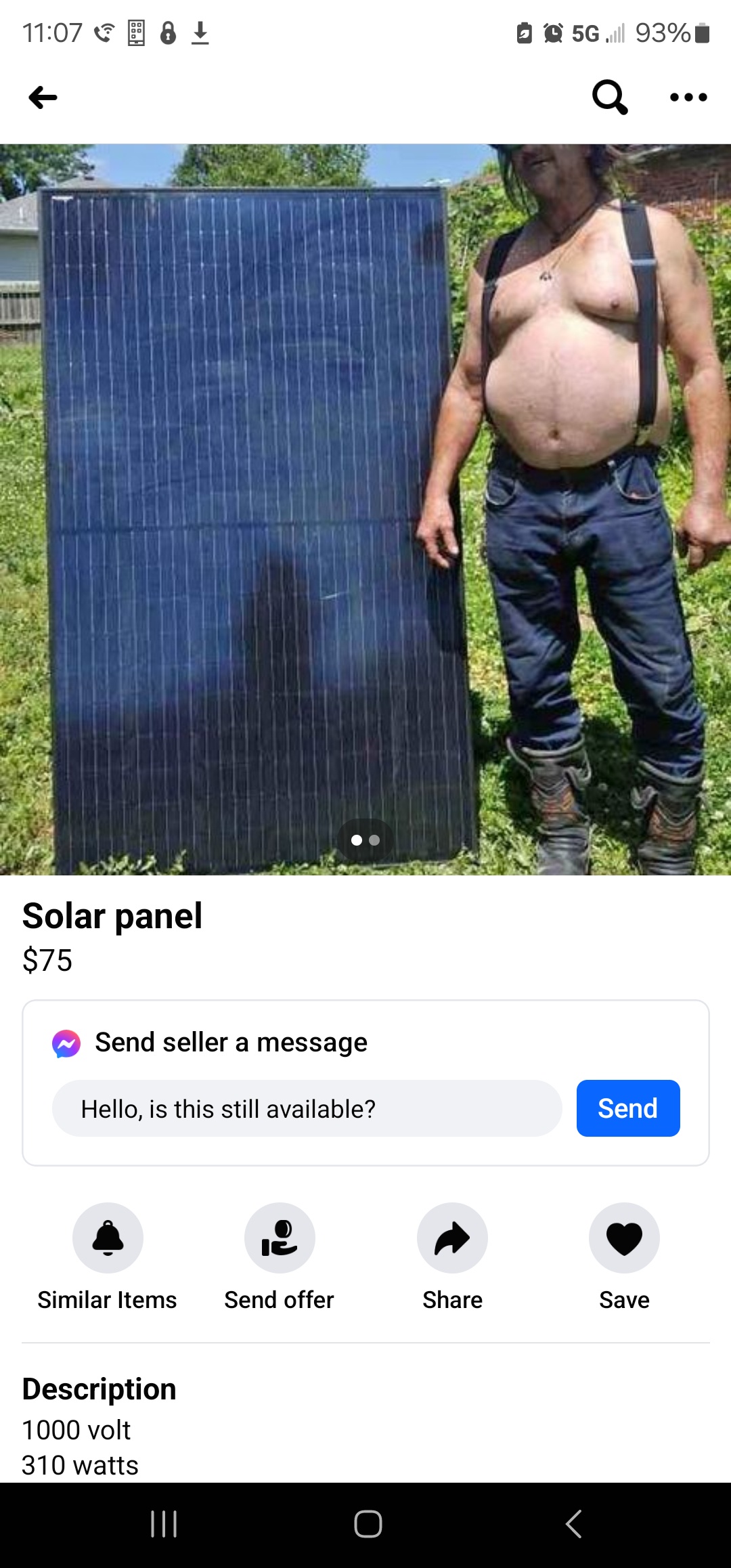The image size is (731, 1568).
Task: Go back using the top arrow
Action: point(43,97)
